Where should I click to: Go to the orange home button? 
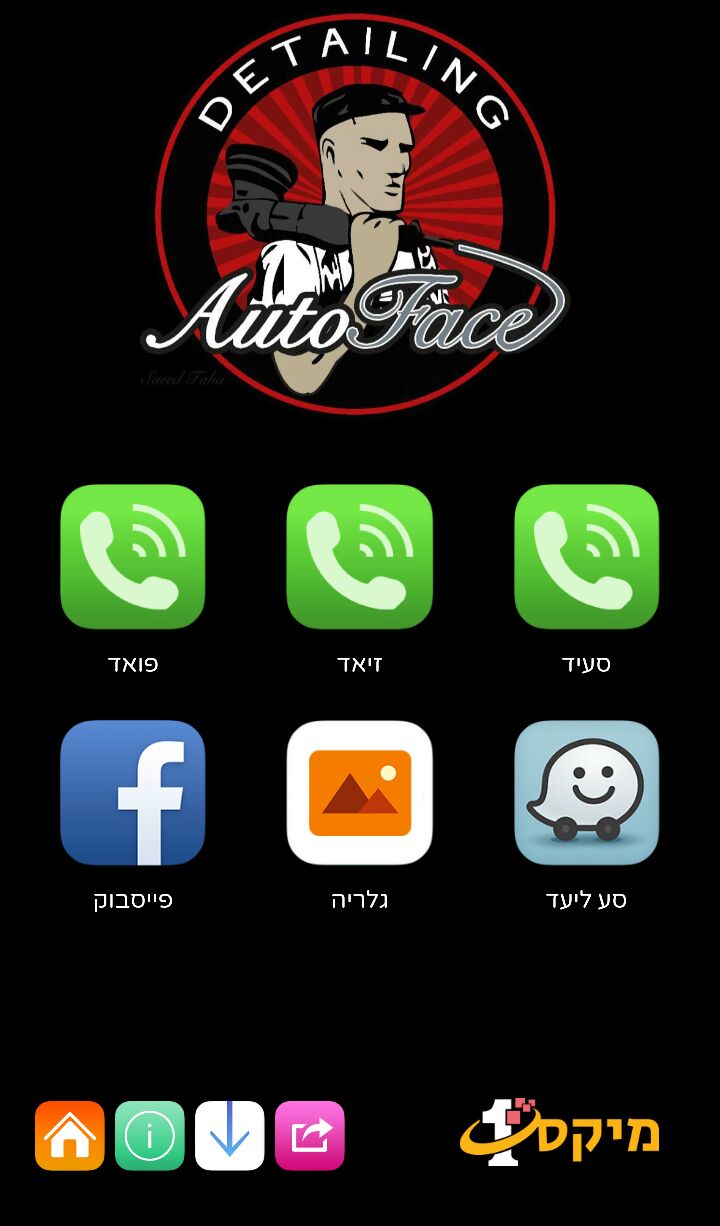coord(70,1135)
